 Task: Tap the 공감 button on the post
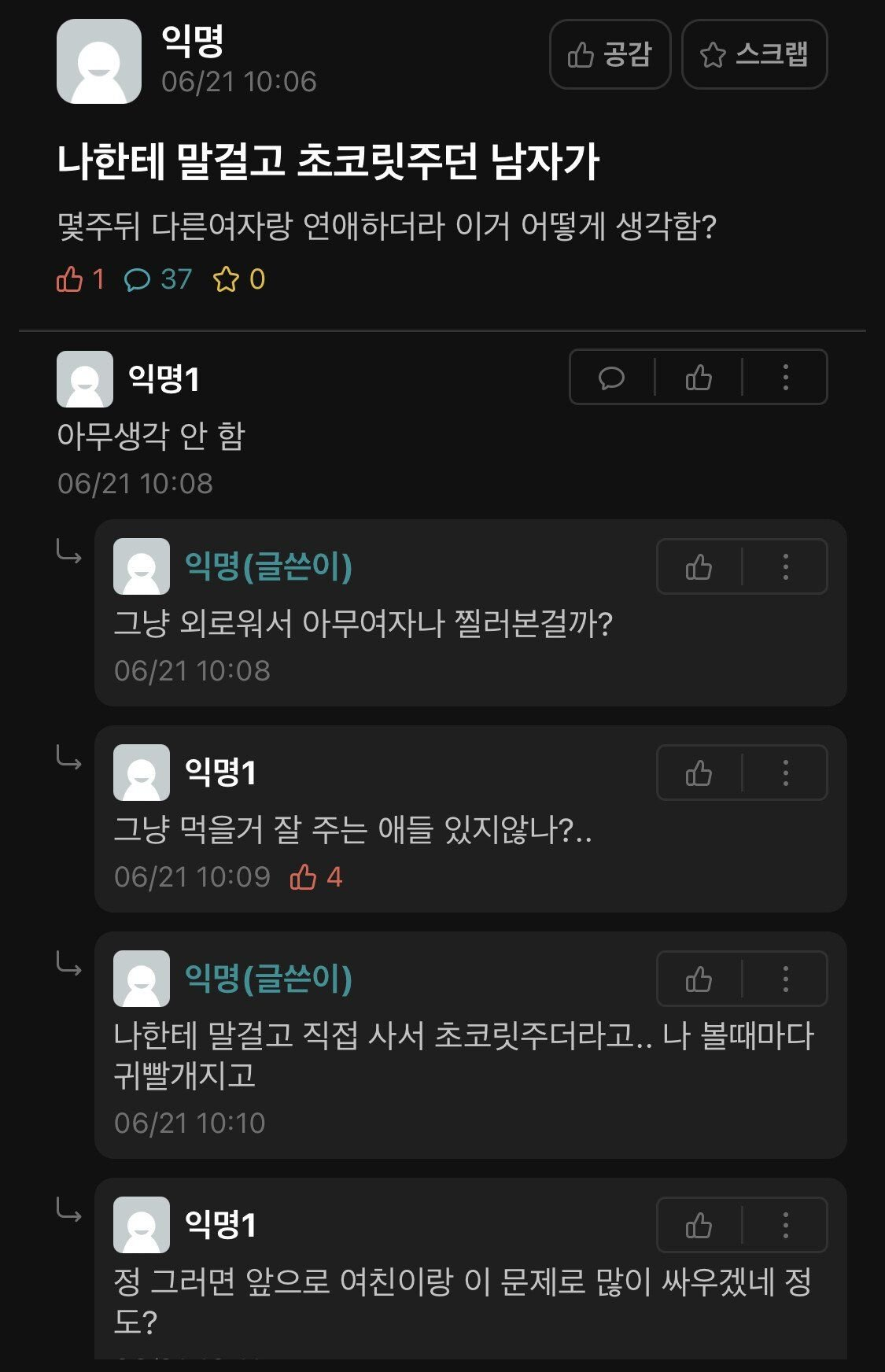[610, 54]
